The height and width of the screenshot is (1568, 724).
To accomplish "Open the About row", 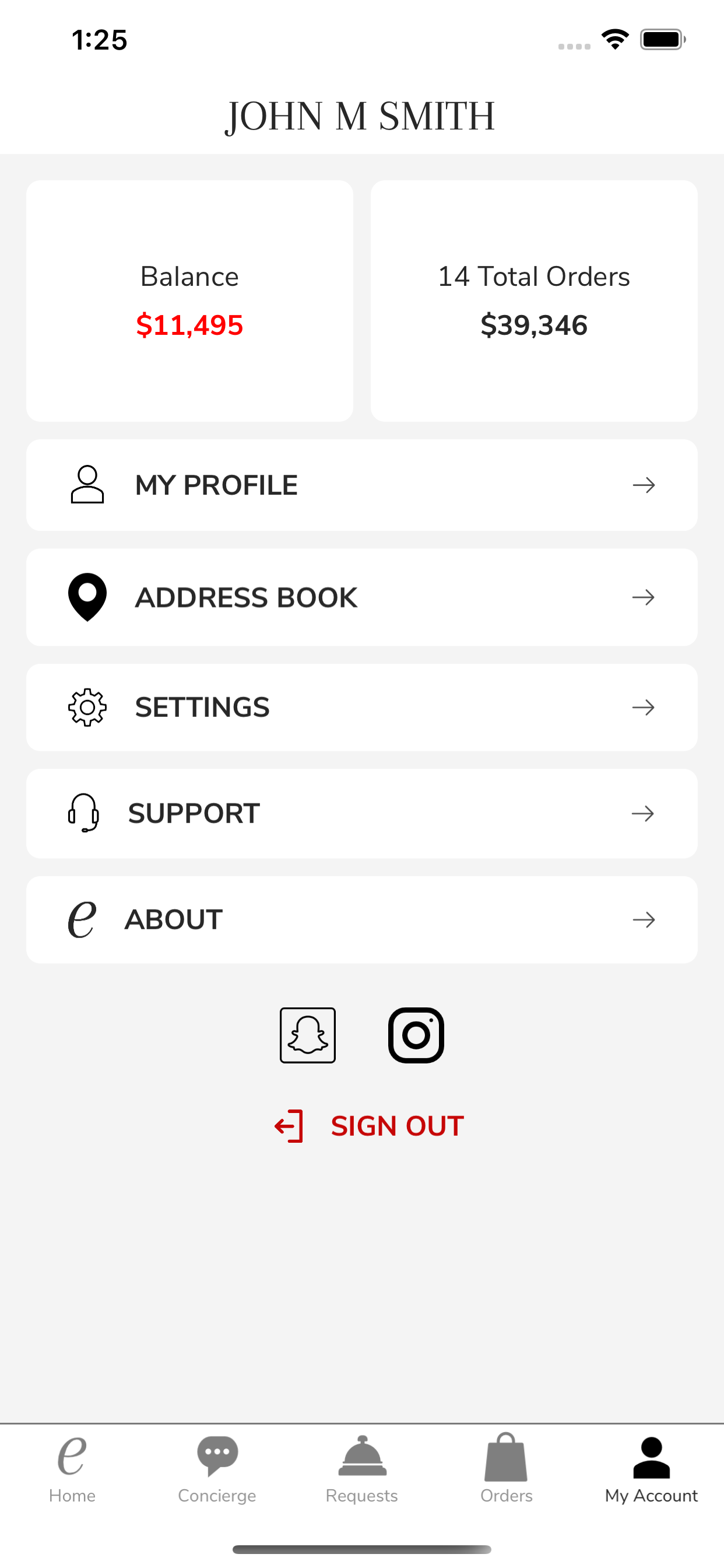I will point(361,919).
